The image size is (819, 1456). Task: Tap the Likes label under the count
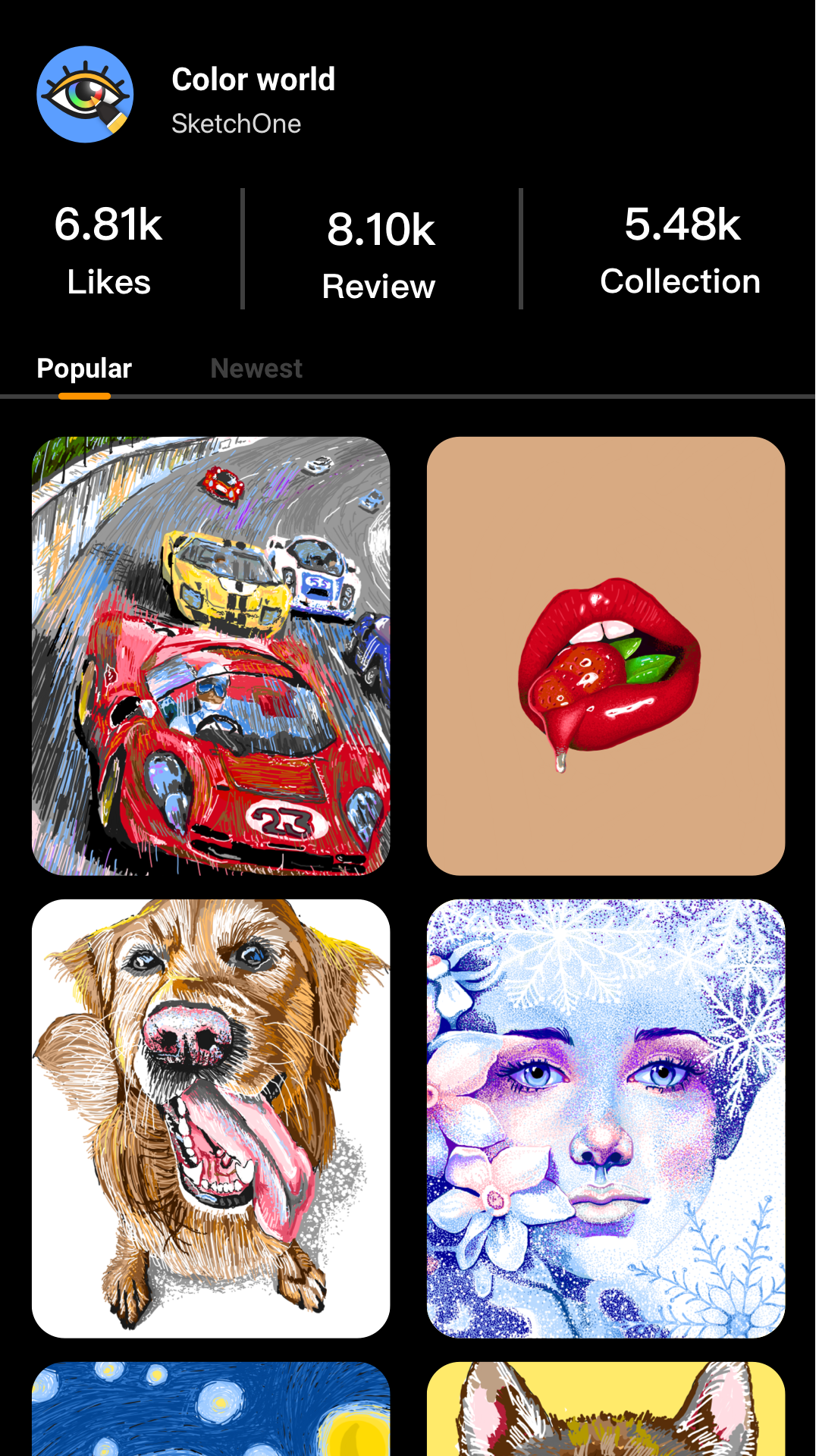[109, 284]
